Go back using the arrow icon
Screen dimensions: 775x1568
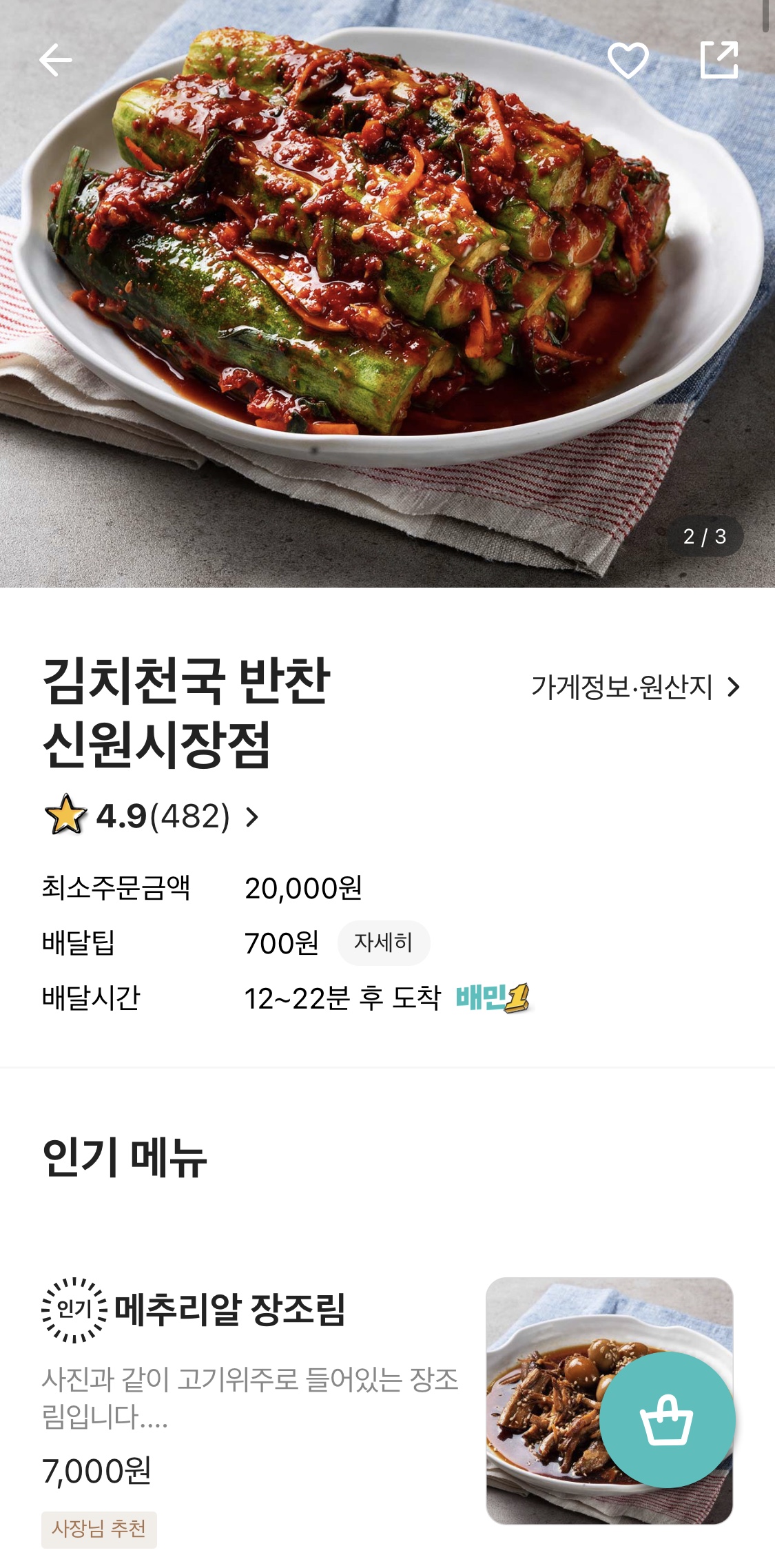(56, 60)
